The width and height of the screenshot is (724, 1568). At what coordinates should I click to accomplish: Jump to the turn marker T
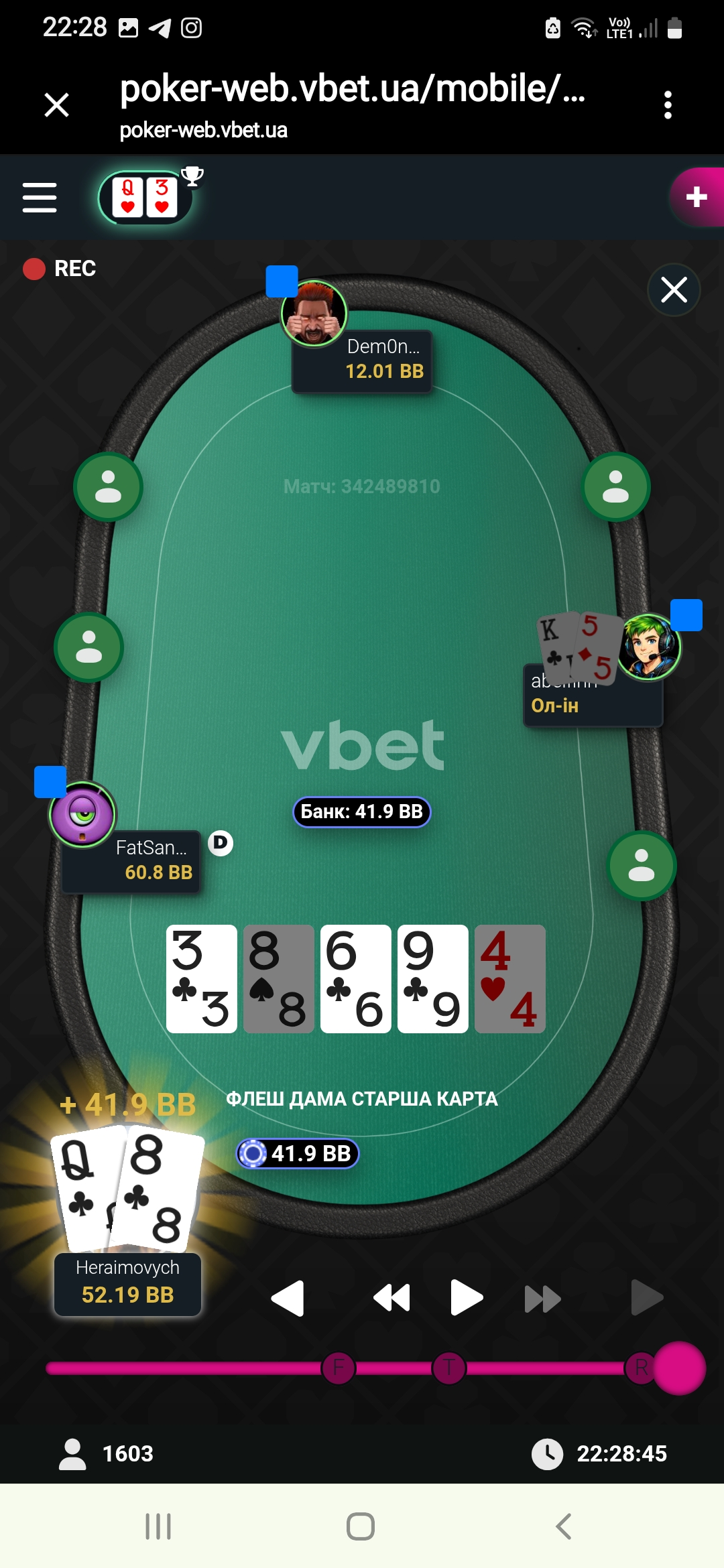pos(448,1368)
